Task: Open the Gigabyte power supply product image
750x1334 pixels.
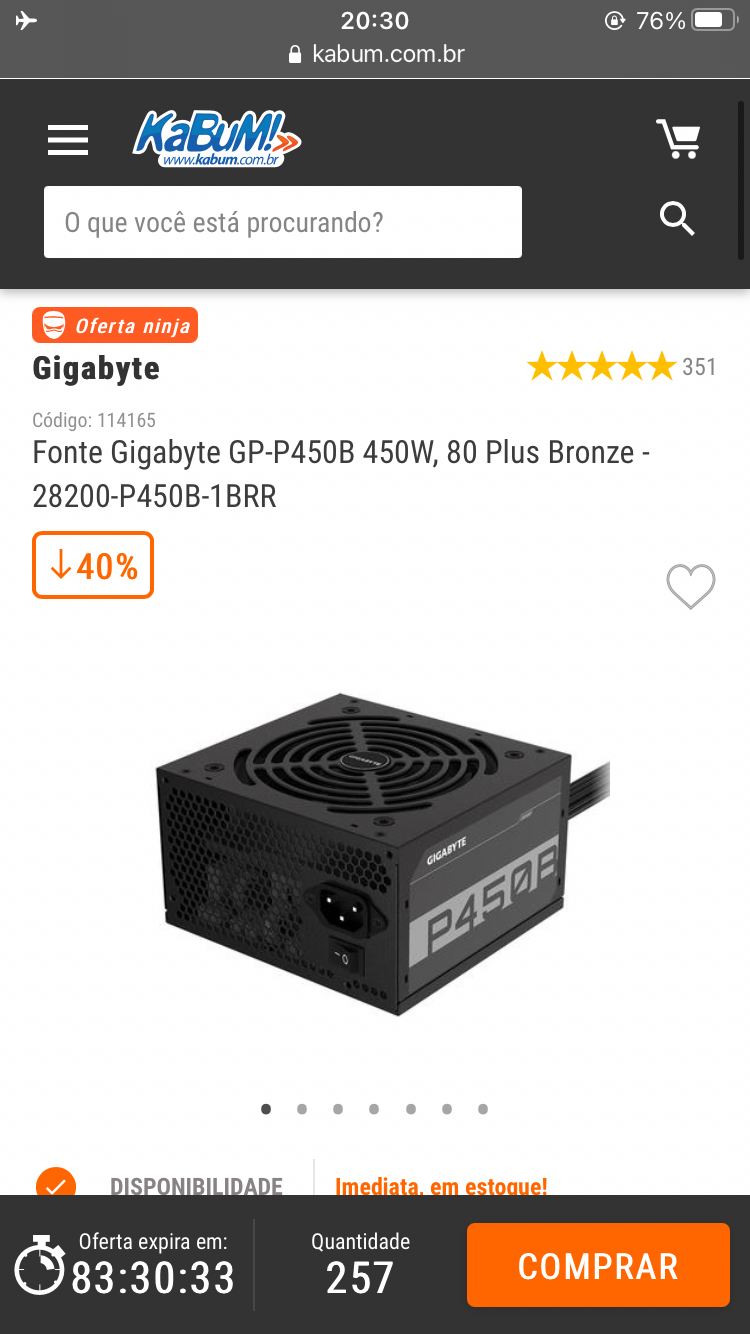Action: point(382,854)
